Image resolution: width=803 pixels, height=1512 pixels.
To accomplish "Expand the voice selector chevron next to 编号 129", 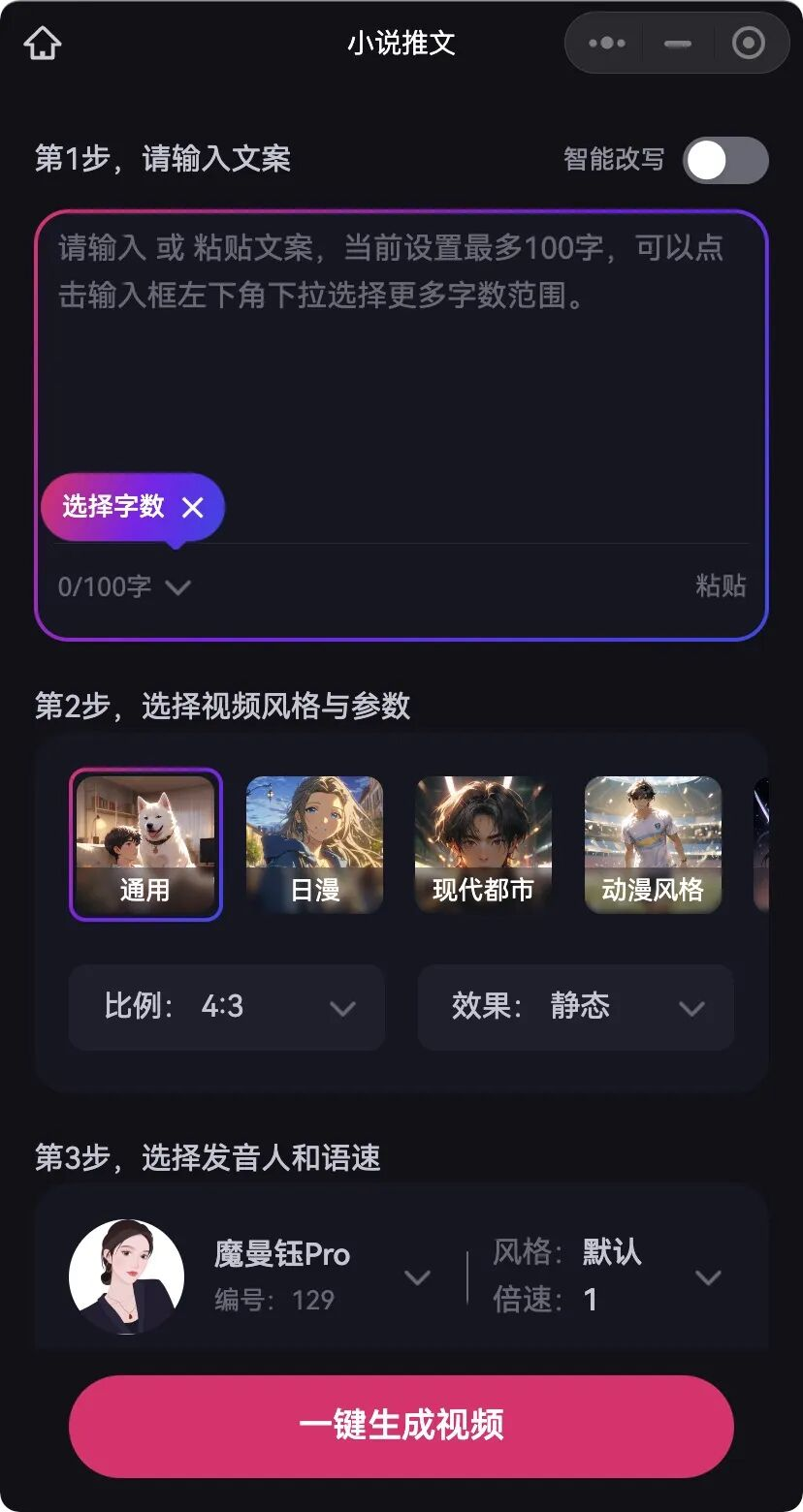I will (418, 1276).
